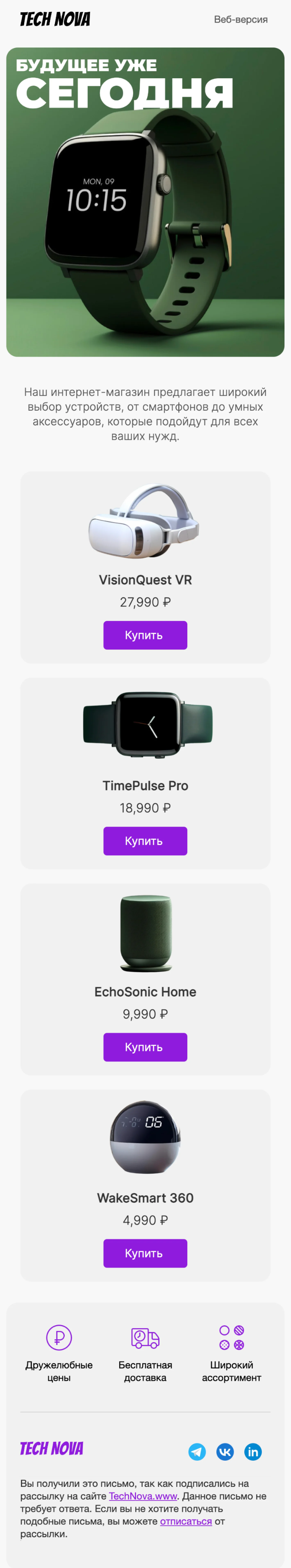The height and width of the screenshot is (1568, 291).
Task: Tap Купить under VisionQuest VR
Action: 145,635
